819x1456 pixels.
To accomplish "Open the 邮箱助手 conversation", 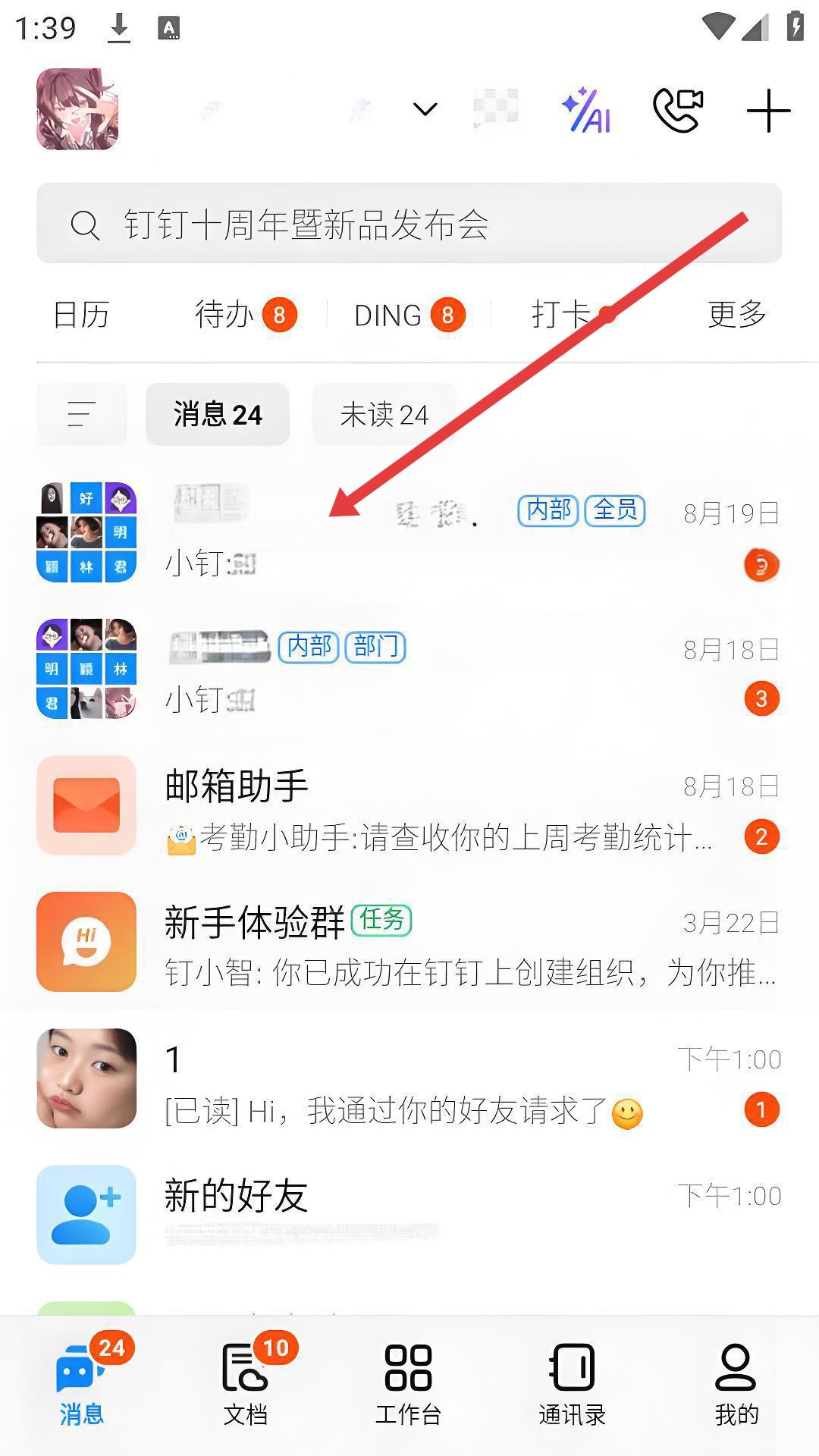I will 409,807.
